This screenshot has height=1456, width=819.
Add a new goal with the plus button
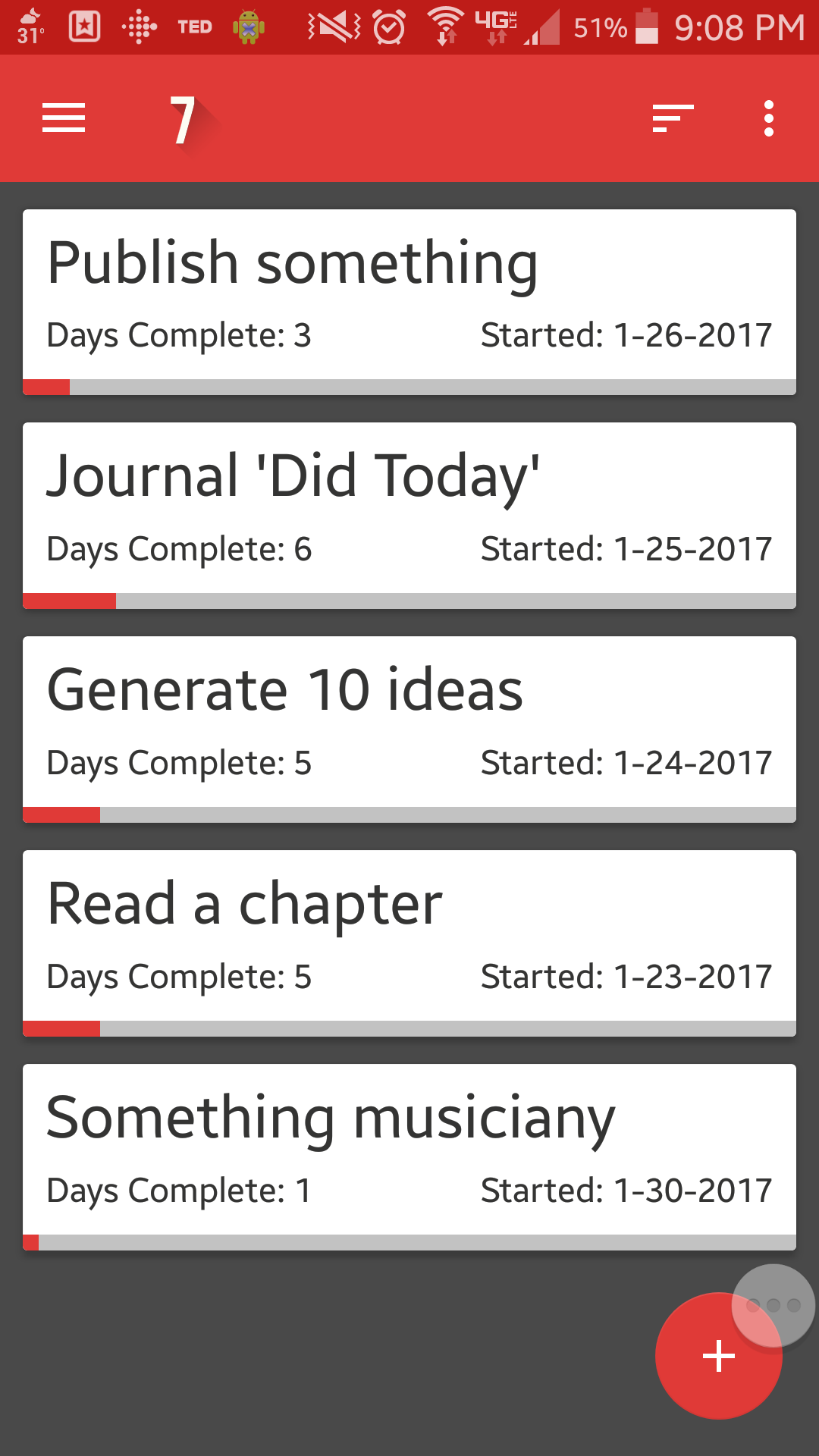717,1356
